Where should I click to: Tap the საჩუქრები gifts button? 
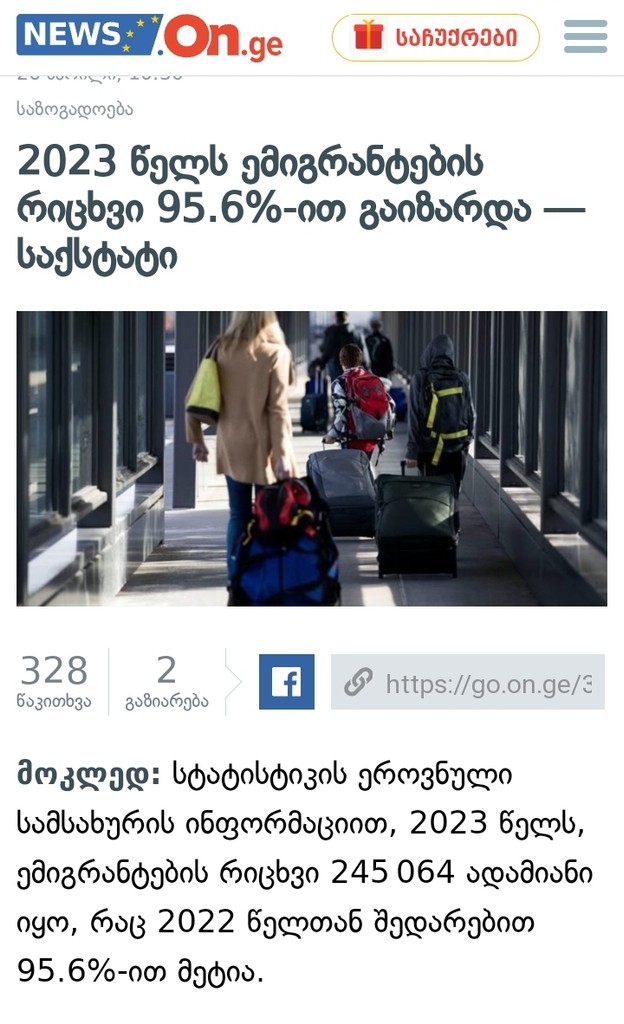(x=435, y=38)
